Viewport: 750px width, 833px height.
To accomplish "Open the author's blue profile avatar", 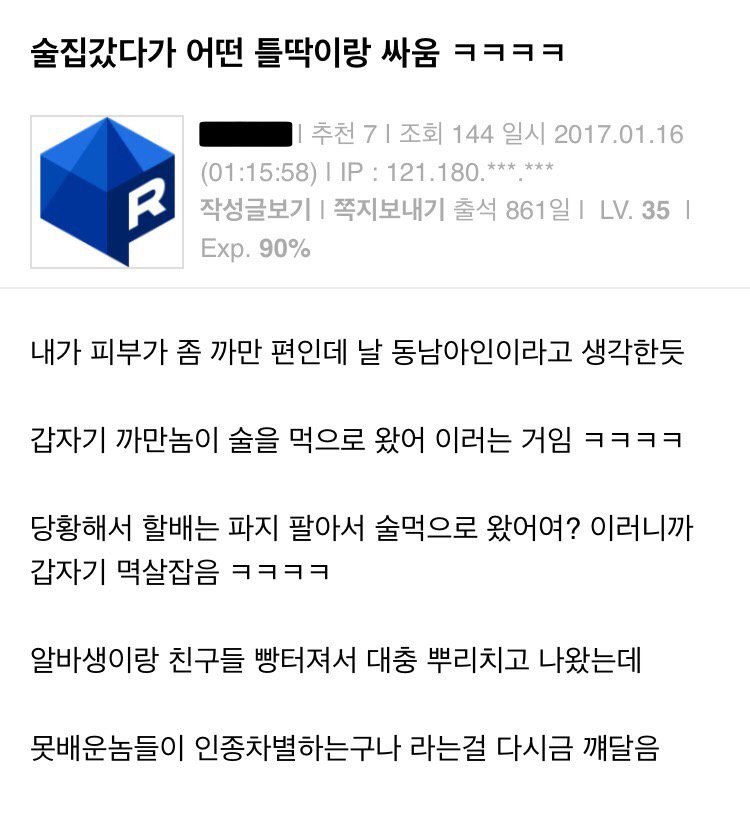I will pos(107,192).
